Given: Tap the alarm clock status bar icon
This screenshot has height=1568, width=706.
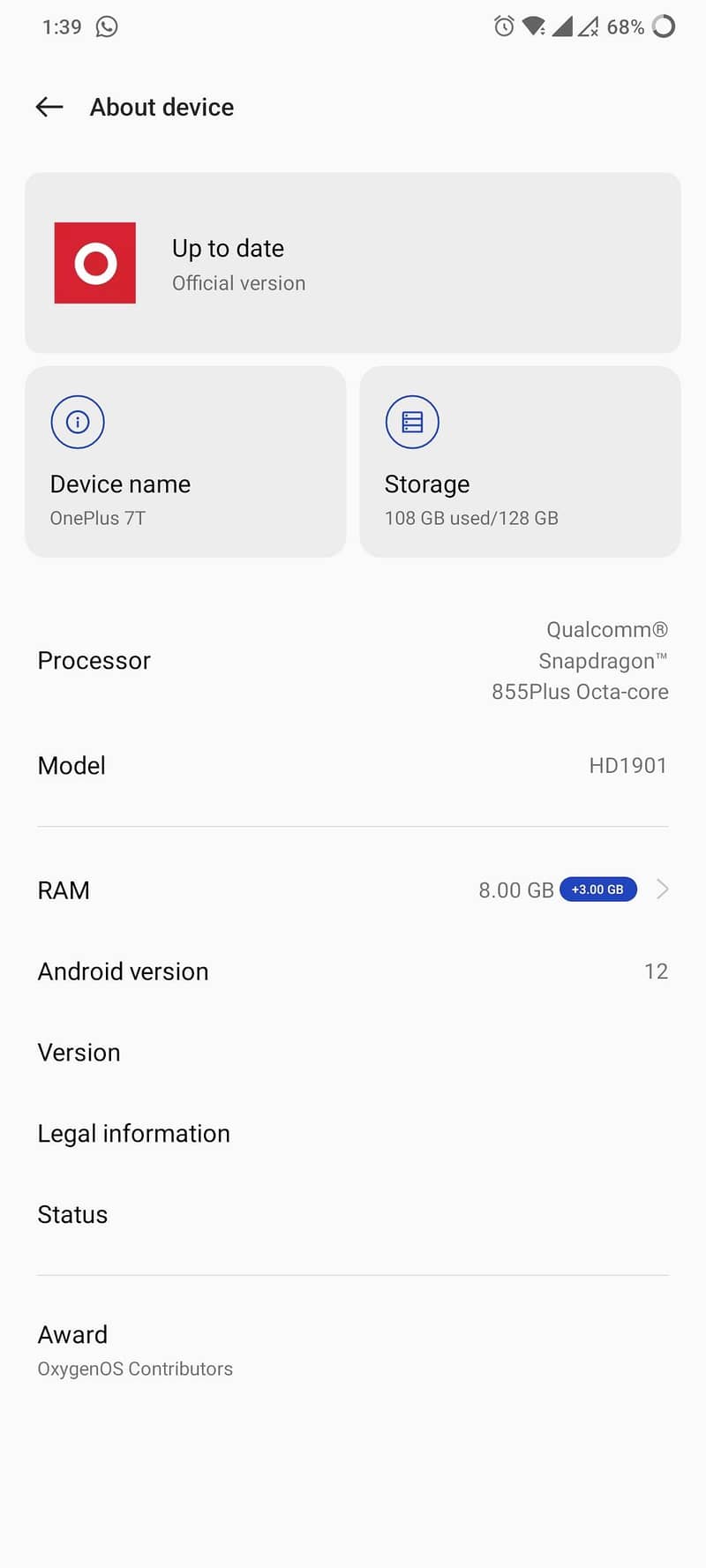Looking at the screenshot, I should pyautogui.click(x=503, y=26).
